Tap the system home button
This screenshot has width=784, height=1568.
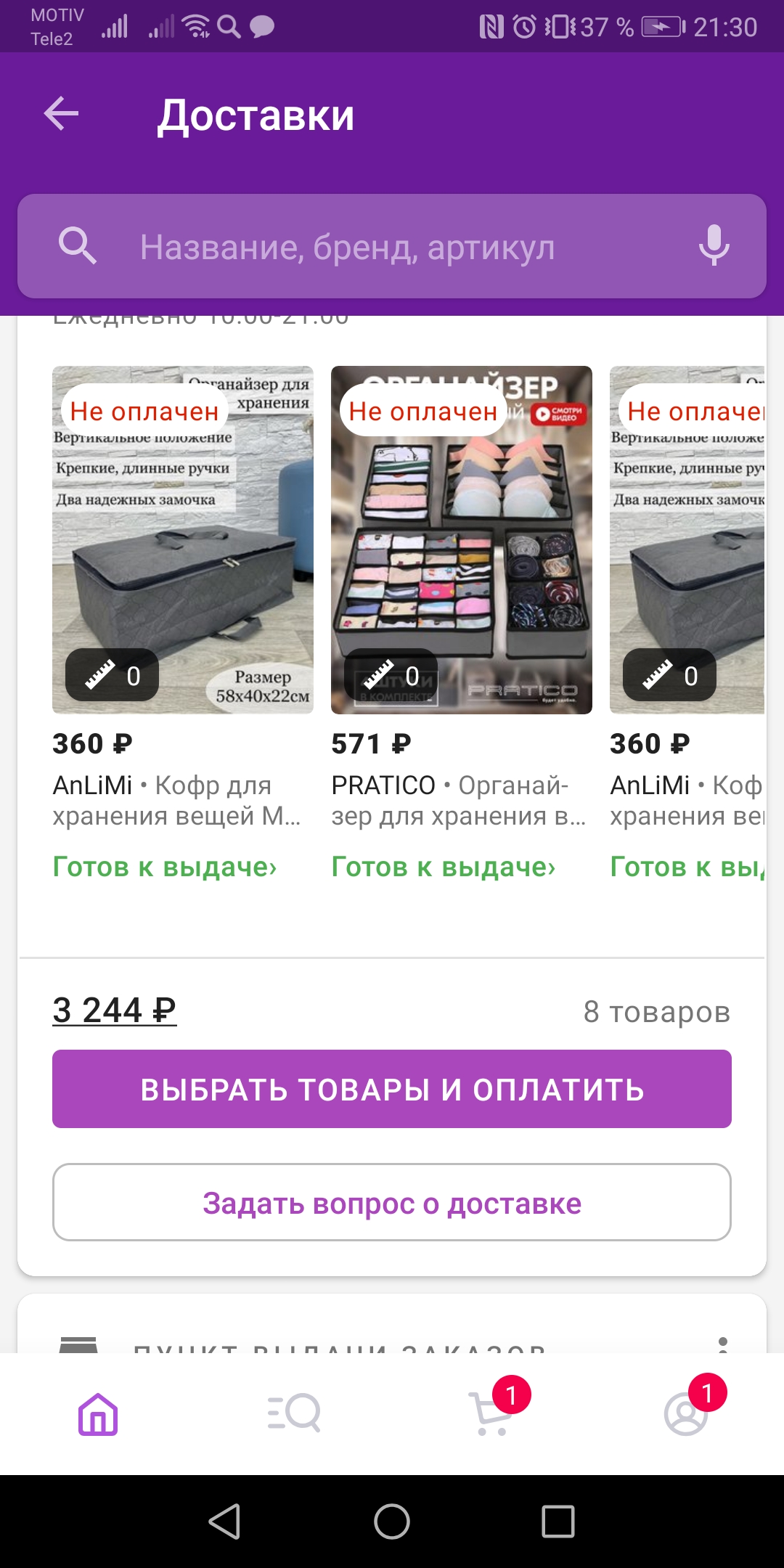click(x=392, y=1522)
